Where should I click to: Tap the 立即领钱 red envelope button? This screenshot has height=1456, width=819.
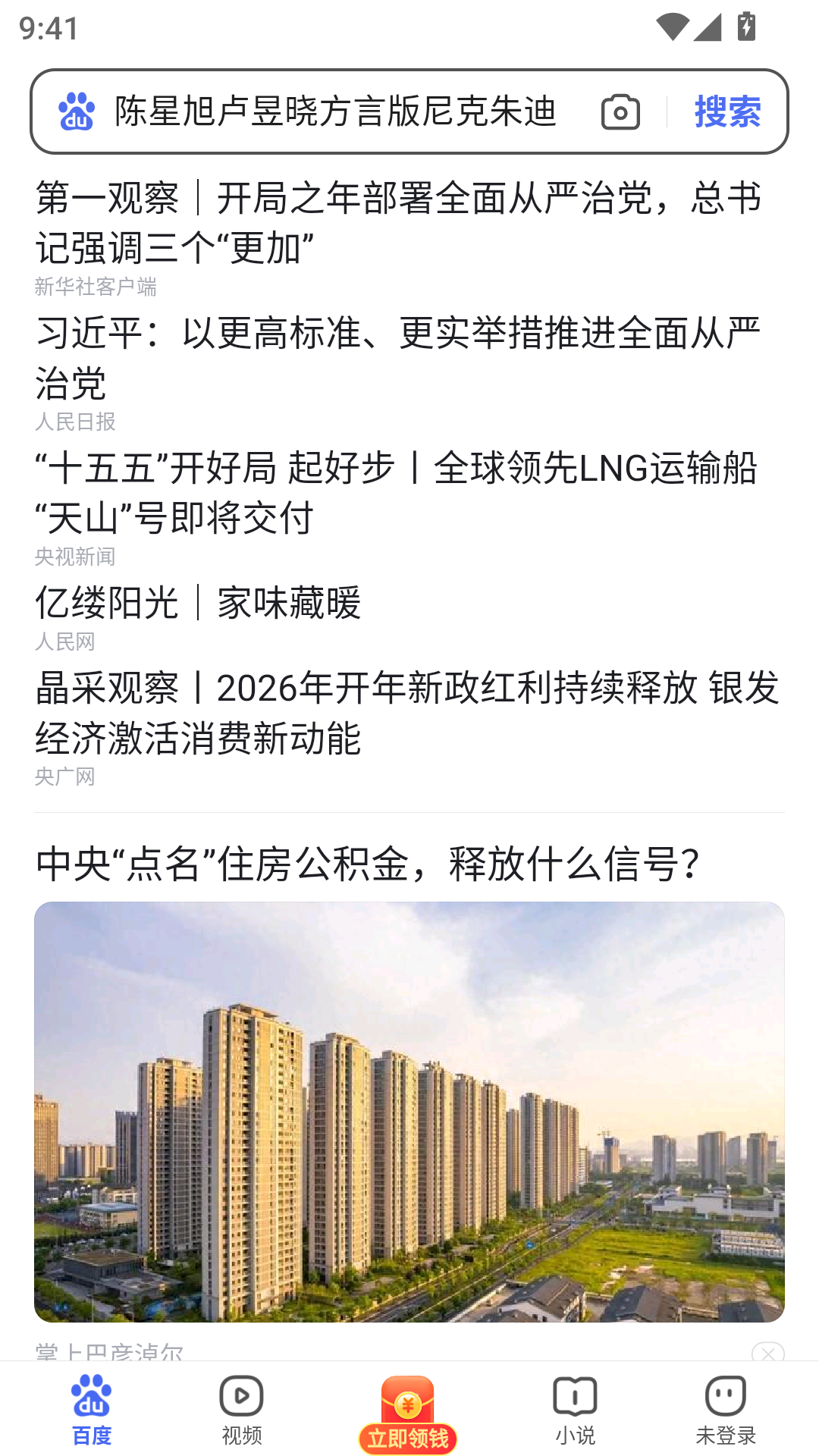point(408,1415)
